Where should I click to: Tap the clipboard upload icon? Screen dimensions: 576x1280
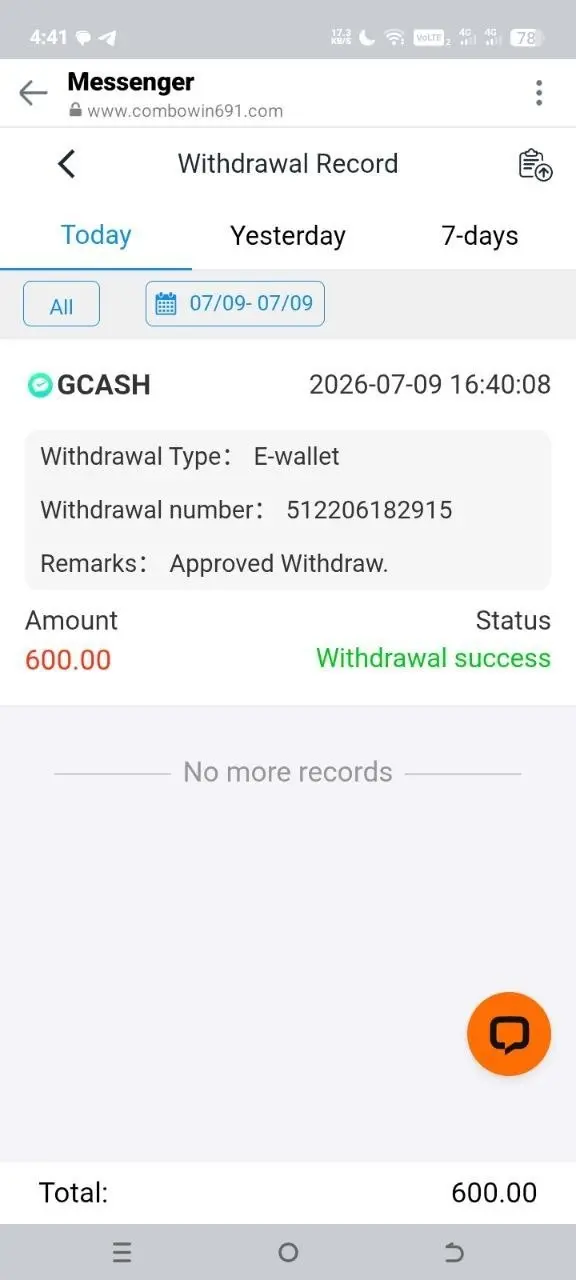tap(535, 165)
